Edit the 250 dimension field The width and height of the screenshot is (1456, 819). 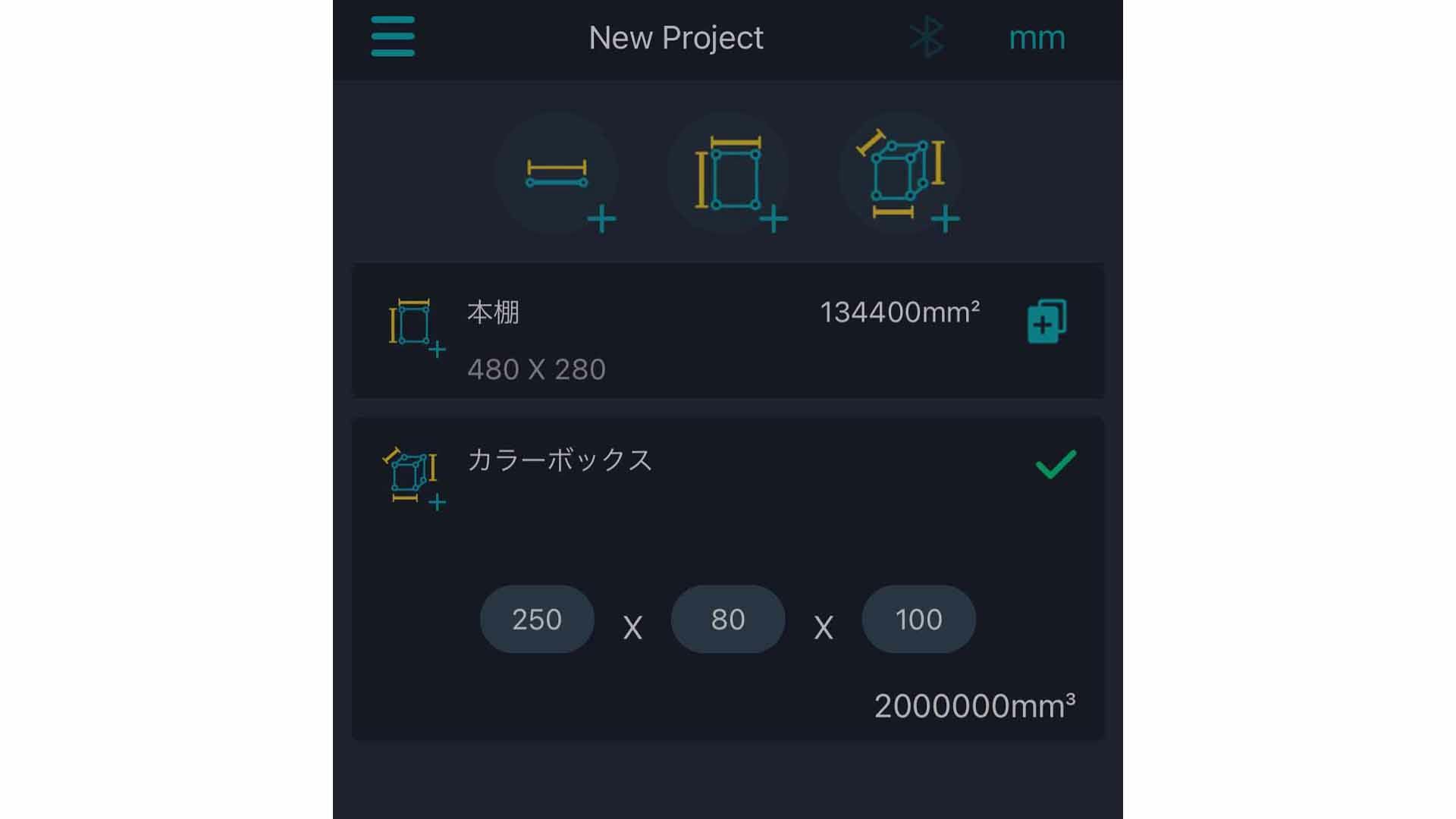(537, 620)
